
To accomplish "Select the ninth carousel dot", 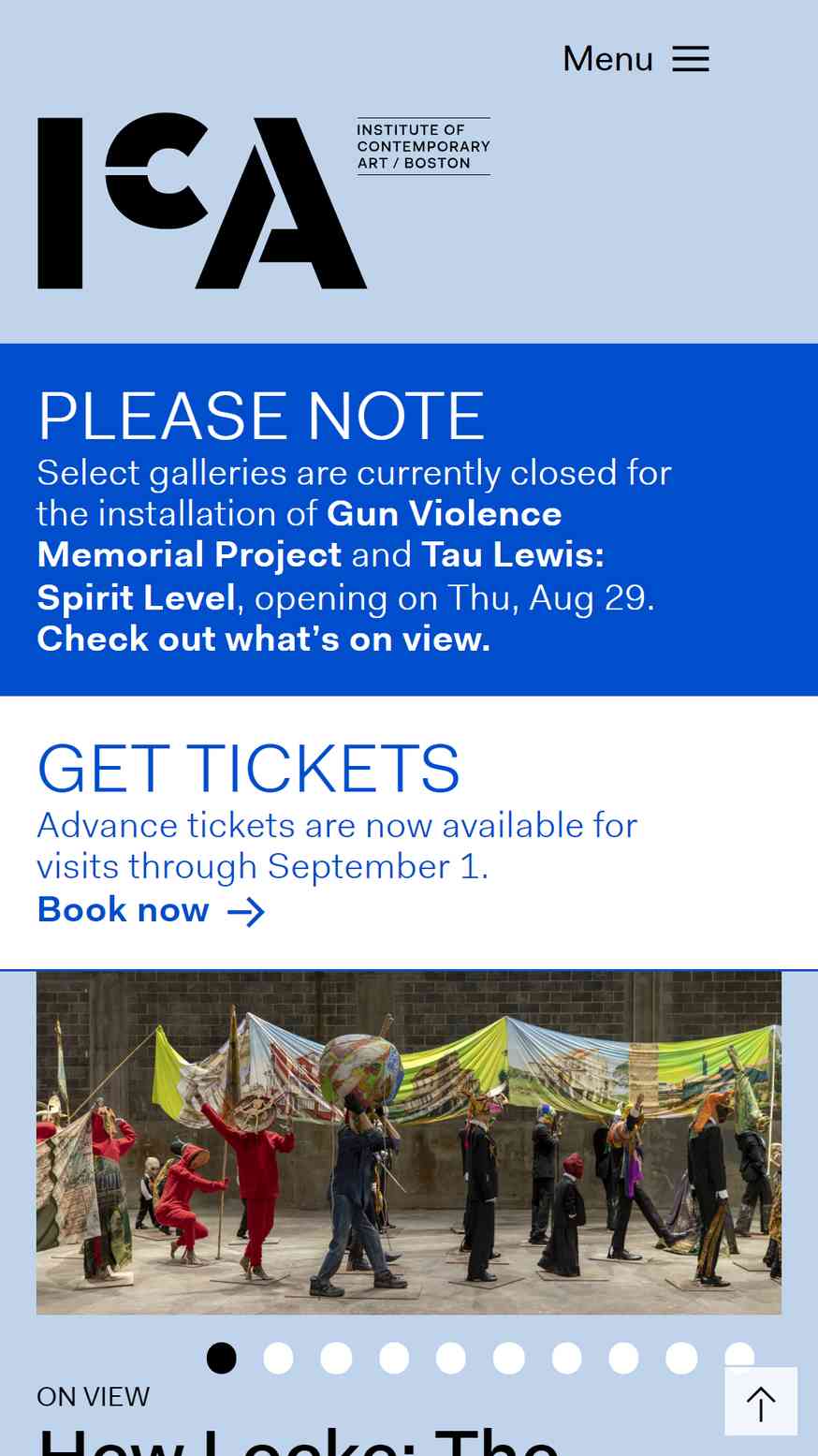I will pyautogui.click(x=681, y=1358).
